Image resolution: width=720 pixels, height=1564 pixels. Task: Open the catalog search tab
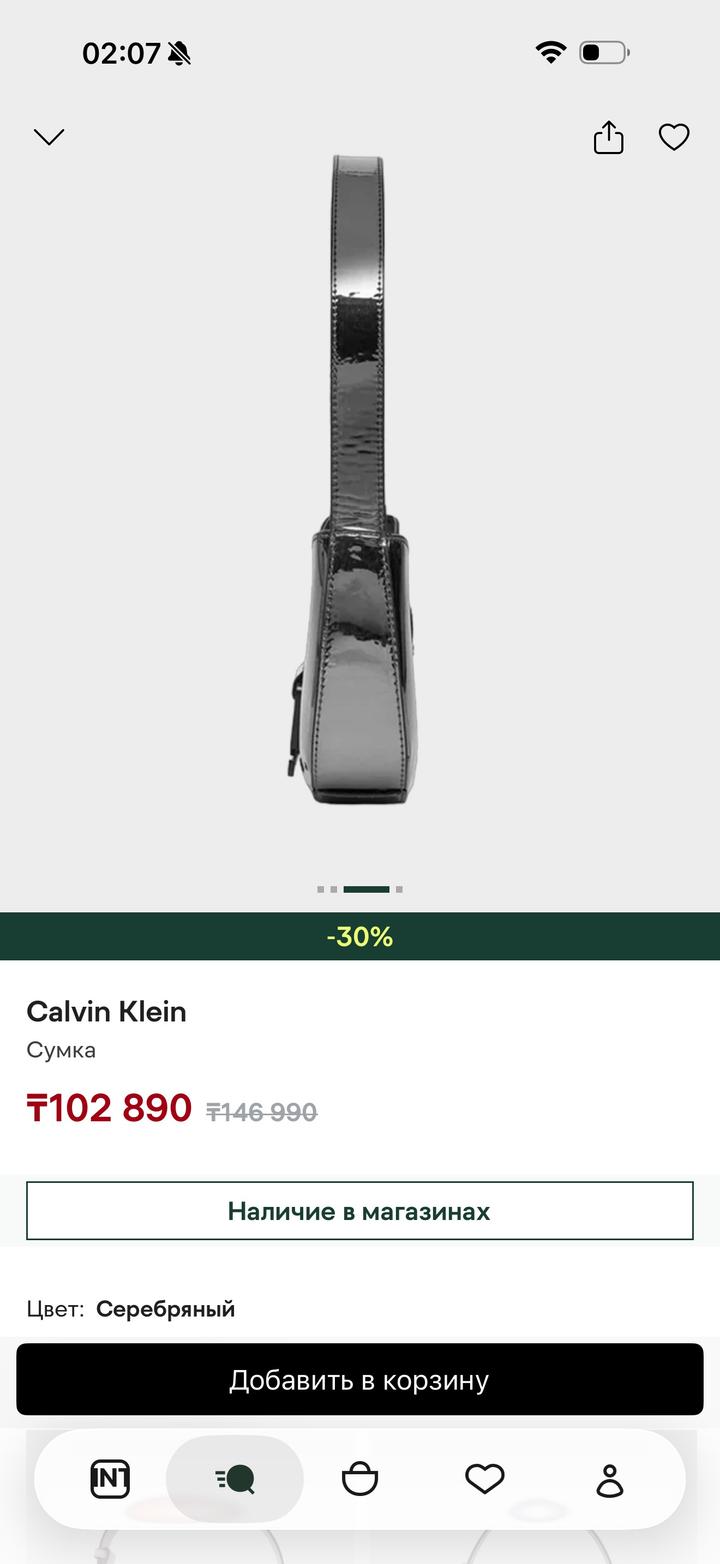(235, 1479)
